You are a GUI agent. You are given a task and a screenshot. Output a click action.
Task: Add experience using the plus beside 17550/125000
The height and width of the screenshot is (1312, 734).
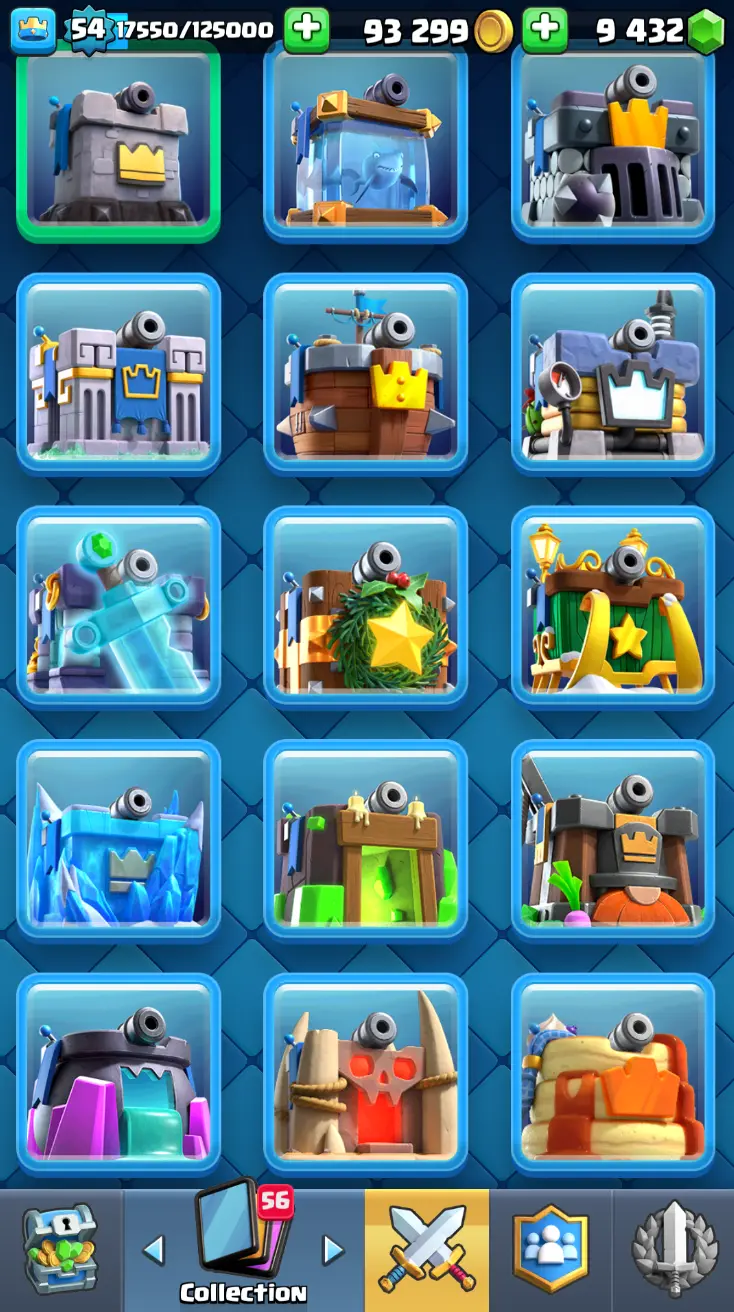(x=306, y=31)
